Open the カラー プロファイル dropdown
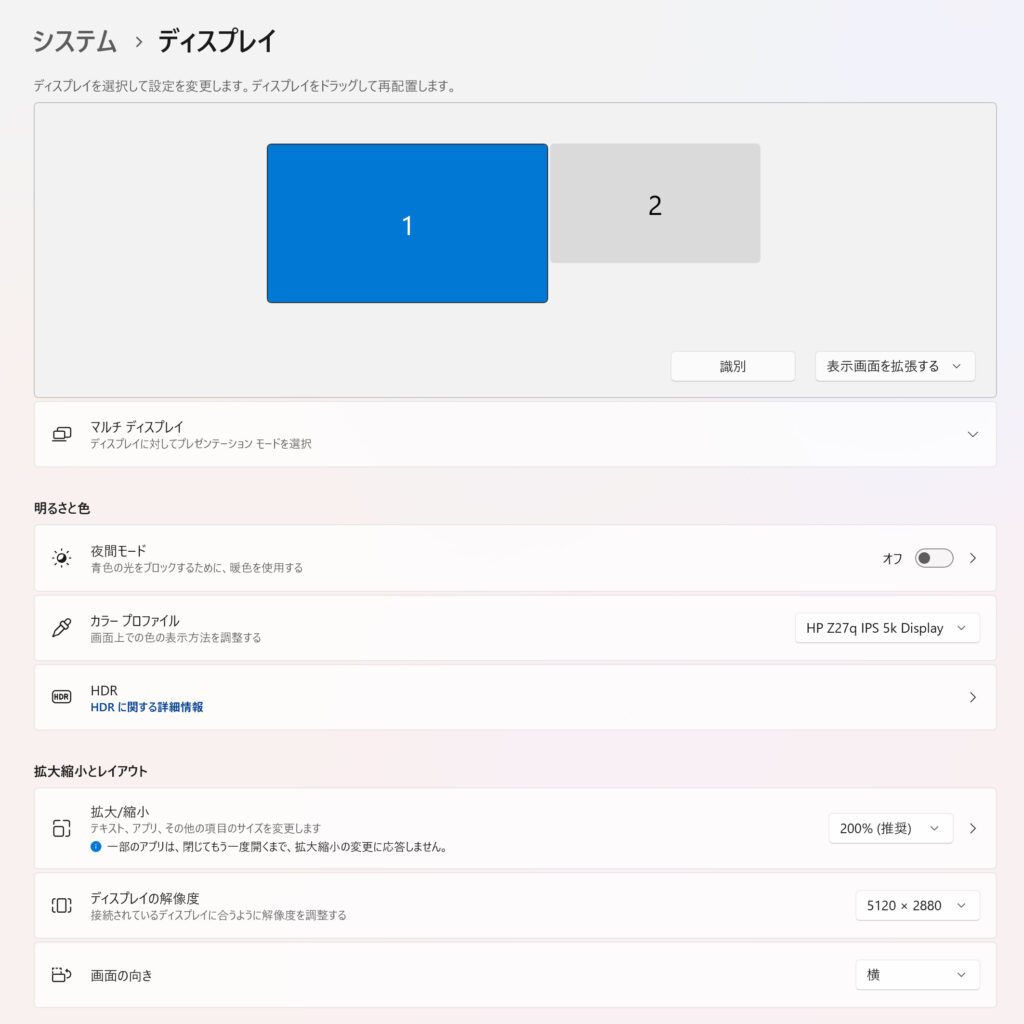Screen dimensions: 1024x1024 [x=887, y=628]
